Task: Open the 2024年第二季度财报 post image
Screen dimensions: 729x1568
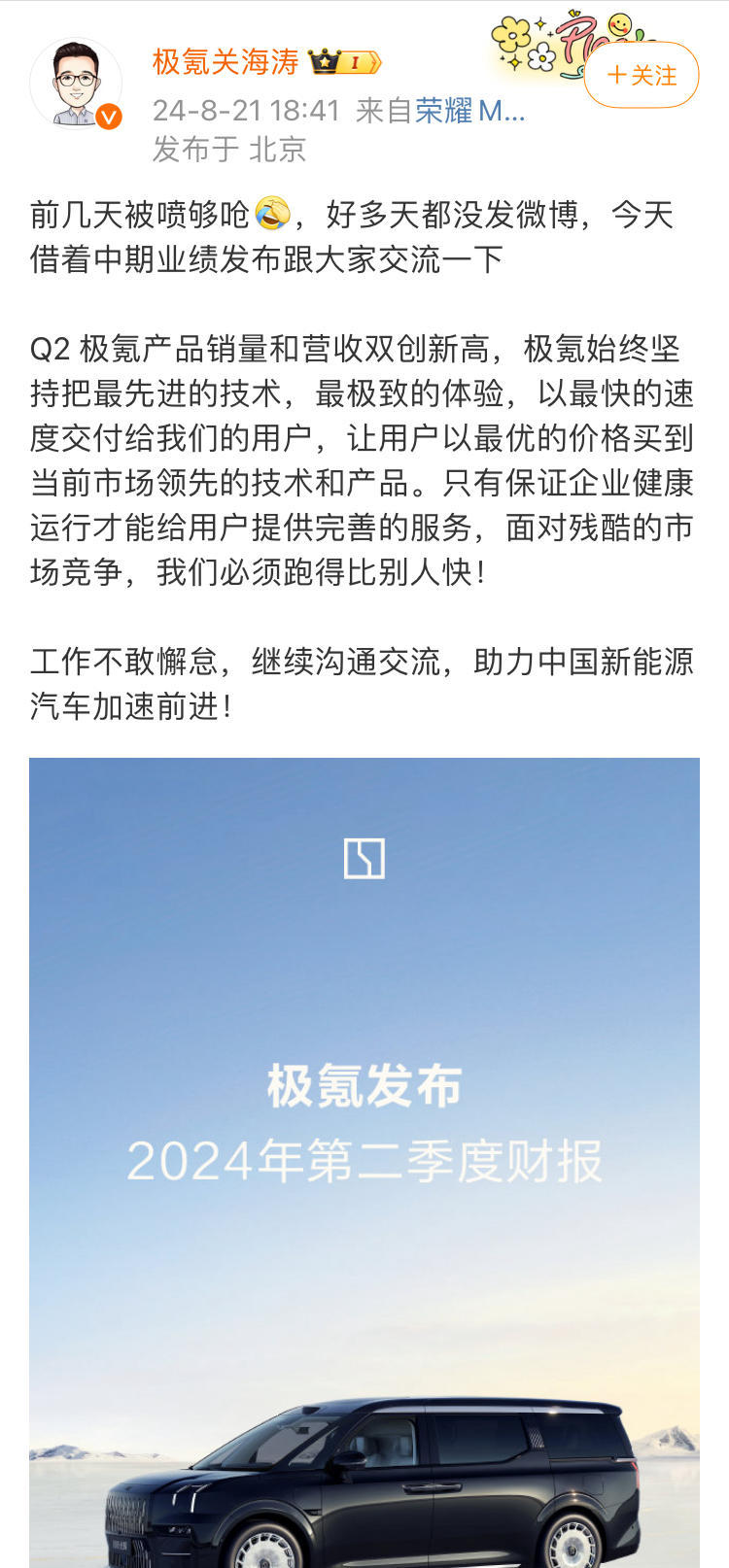Action: point(364,1161)
